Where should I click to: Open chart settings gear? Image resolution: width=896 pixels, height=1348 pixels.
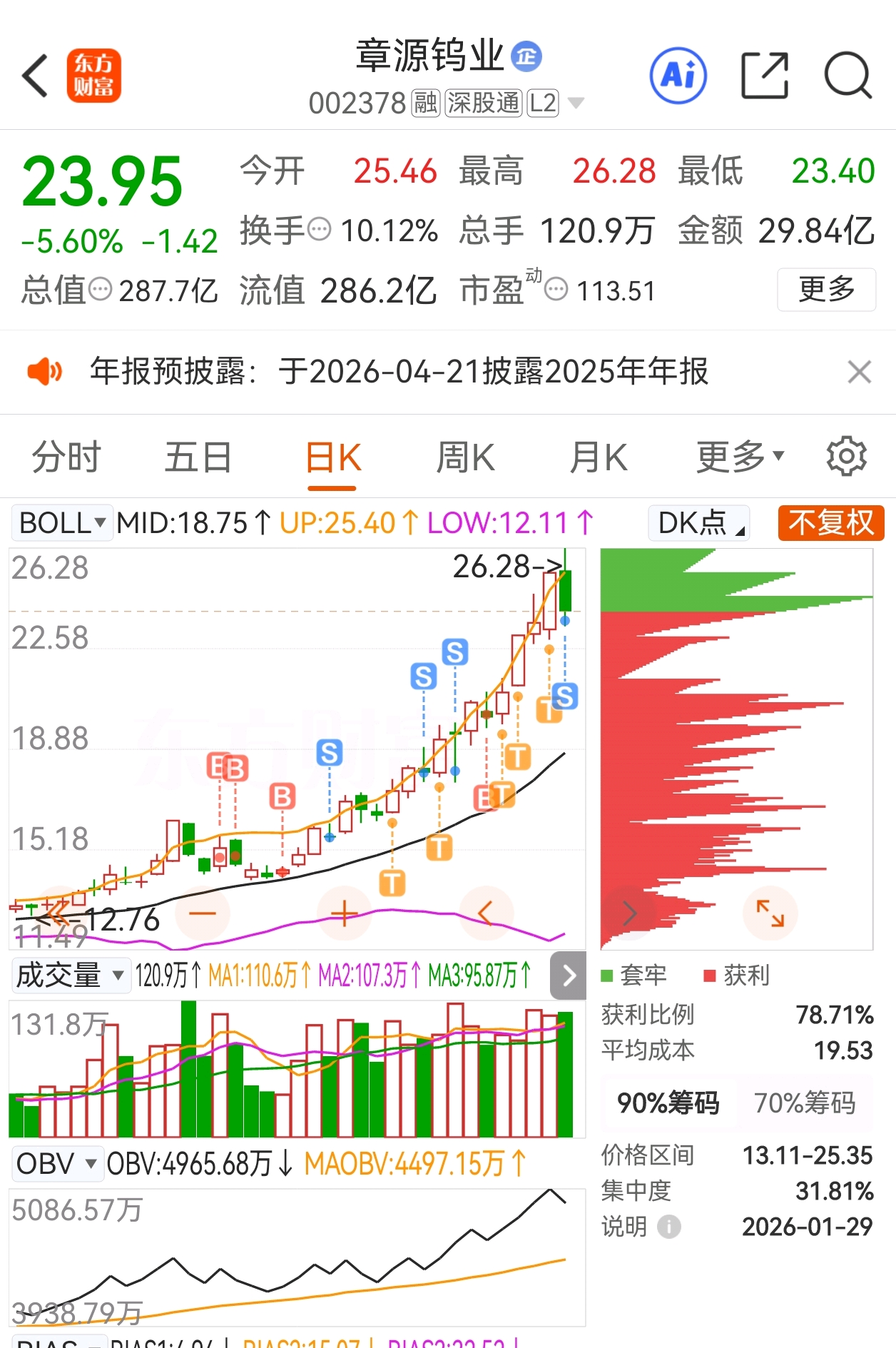(846, 457)
